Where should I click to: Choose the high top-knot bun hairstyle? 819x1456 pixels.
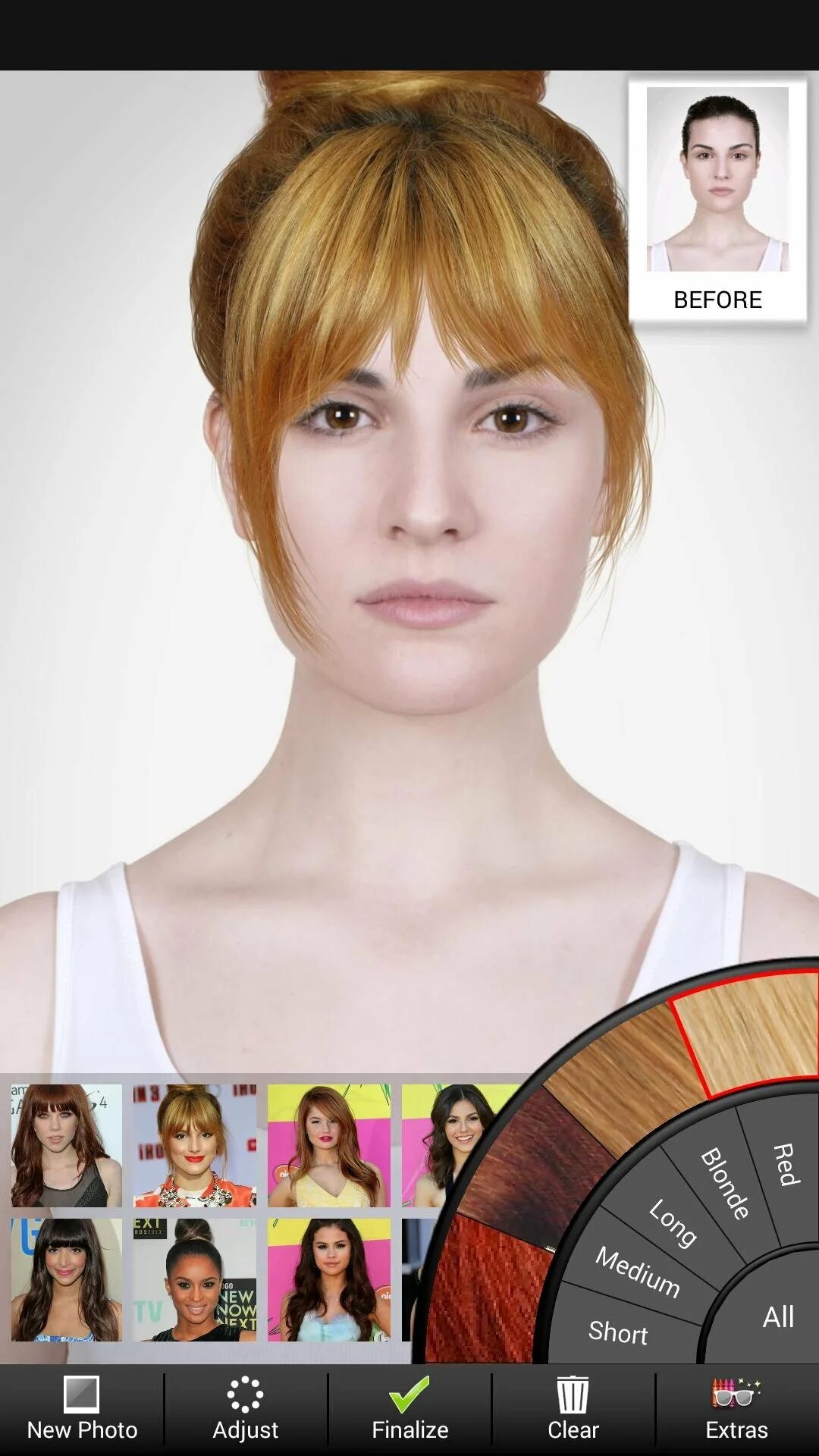[195, 1280]
